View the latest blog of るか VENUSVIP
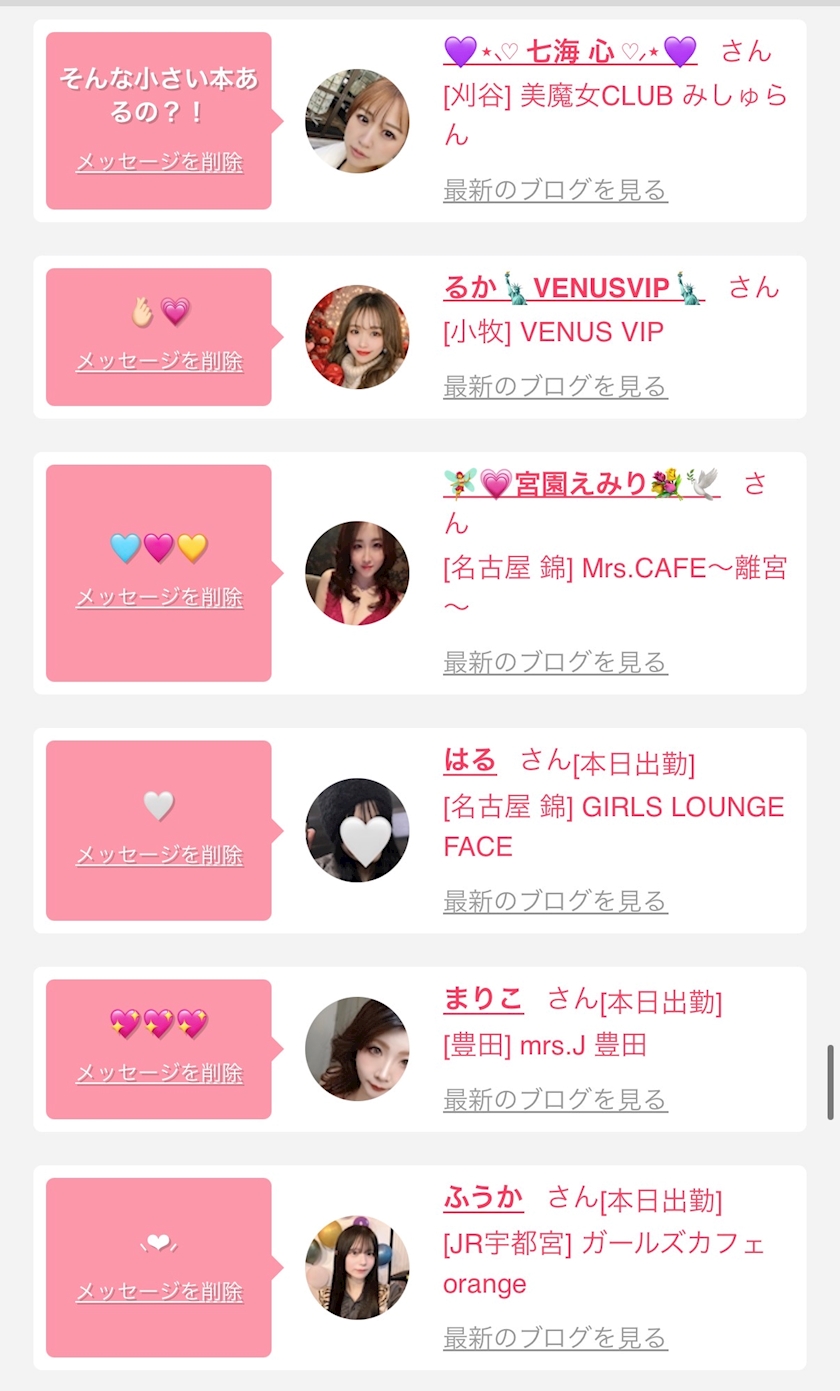 (555, 386)
